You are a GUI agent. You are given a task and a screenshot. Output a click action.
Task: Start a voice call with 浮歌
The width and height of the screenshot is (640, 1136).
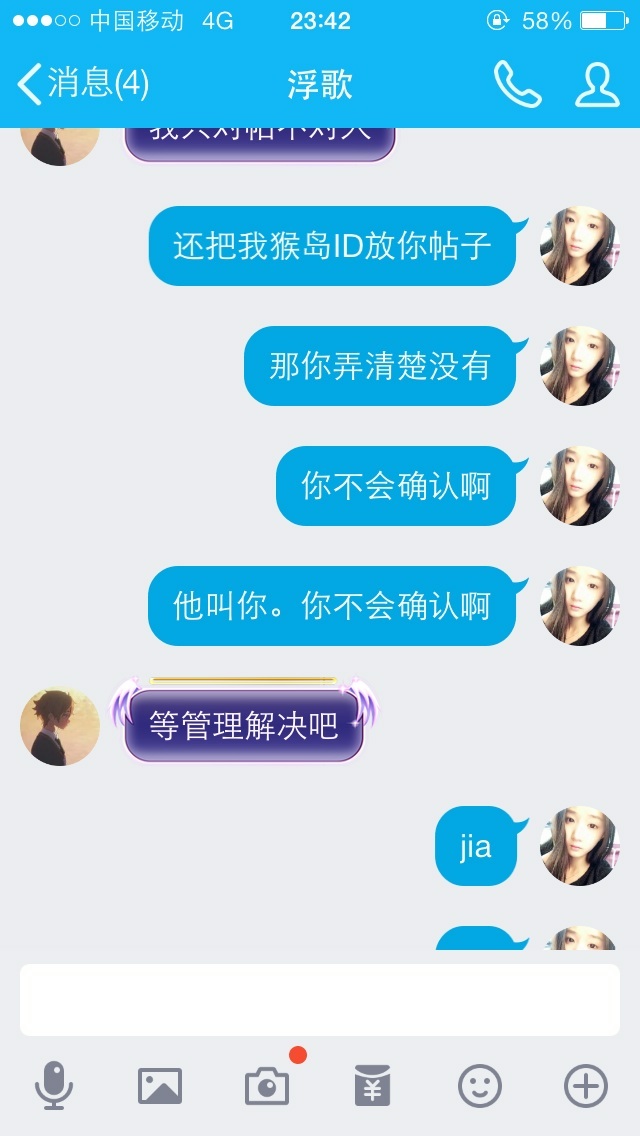518,84
